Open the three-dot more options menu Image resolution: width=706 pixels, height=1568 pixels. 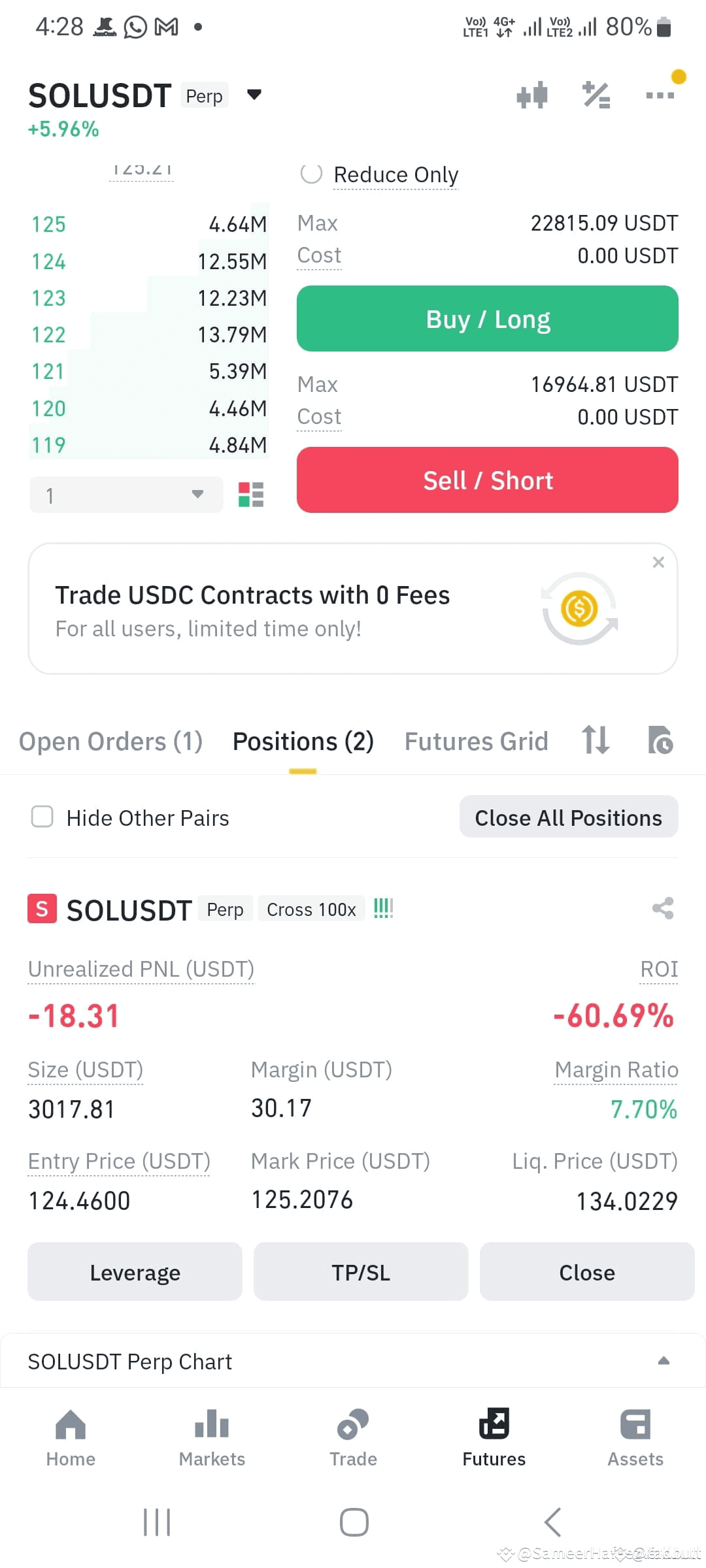(660, 95)
